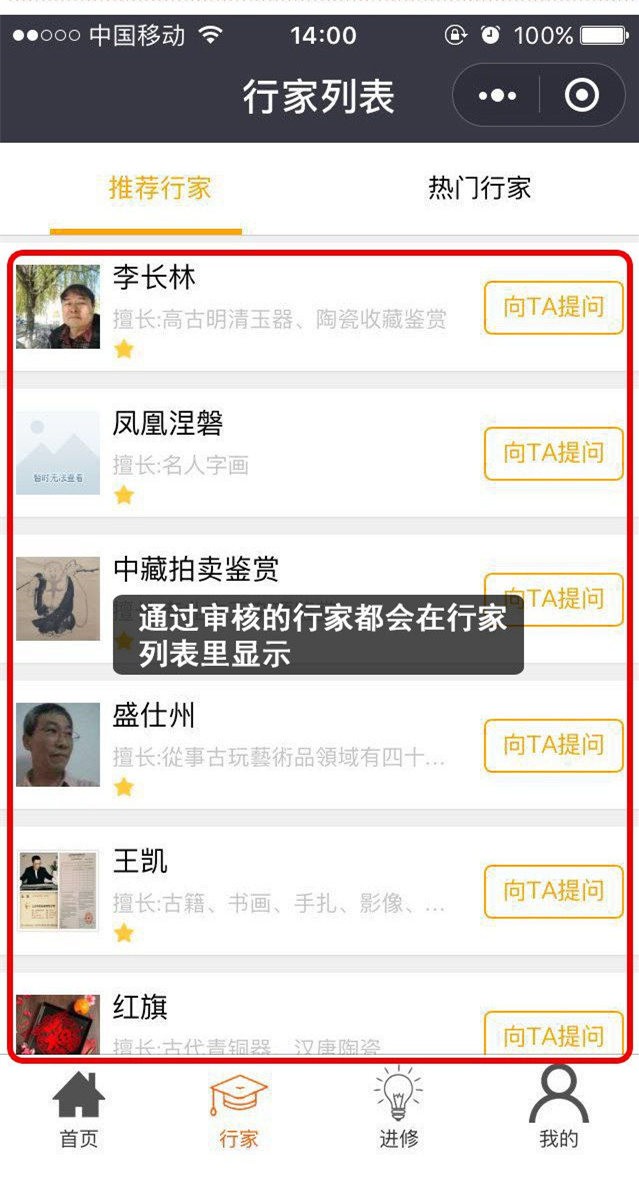
Task: Open 盛仕州's expert profile
Action: (154, 715)
